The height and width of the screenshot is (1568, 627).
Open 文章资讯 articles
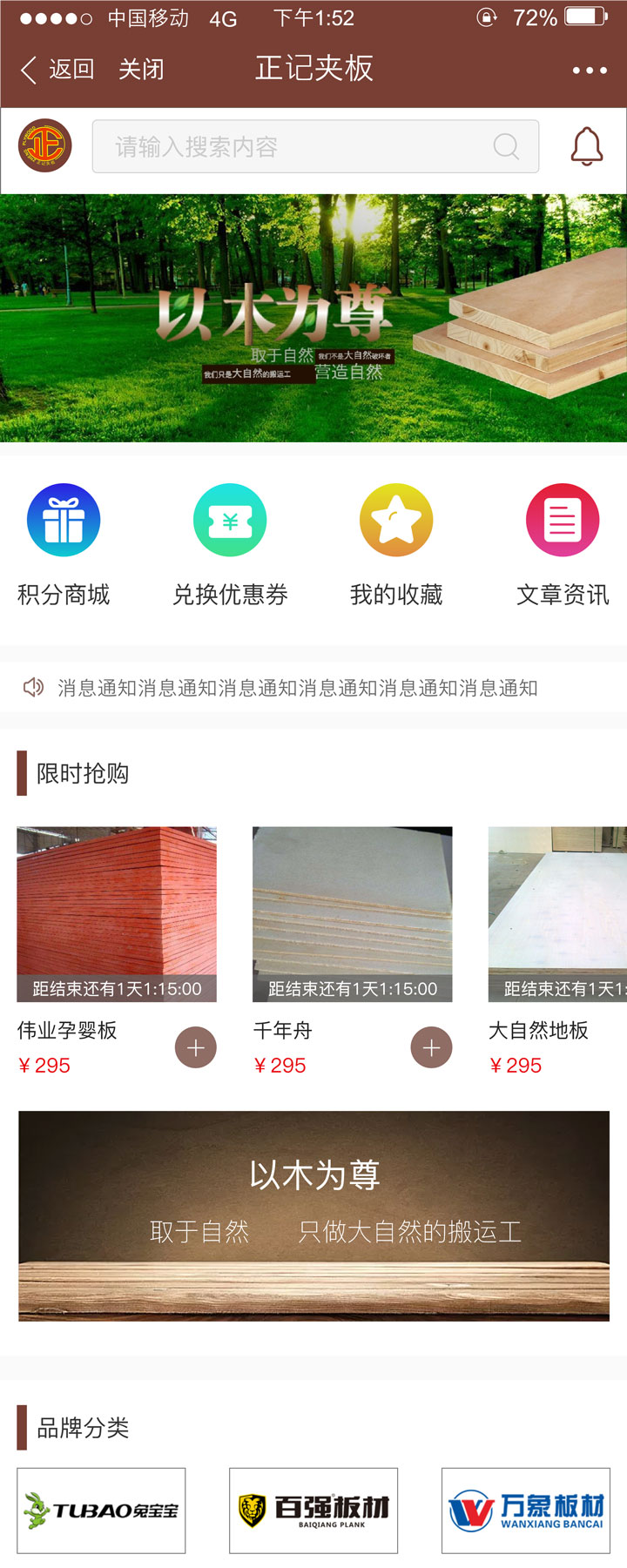(x=563, y=544)
